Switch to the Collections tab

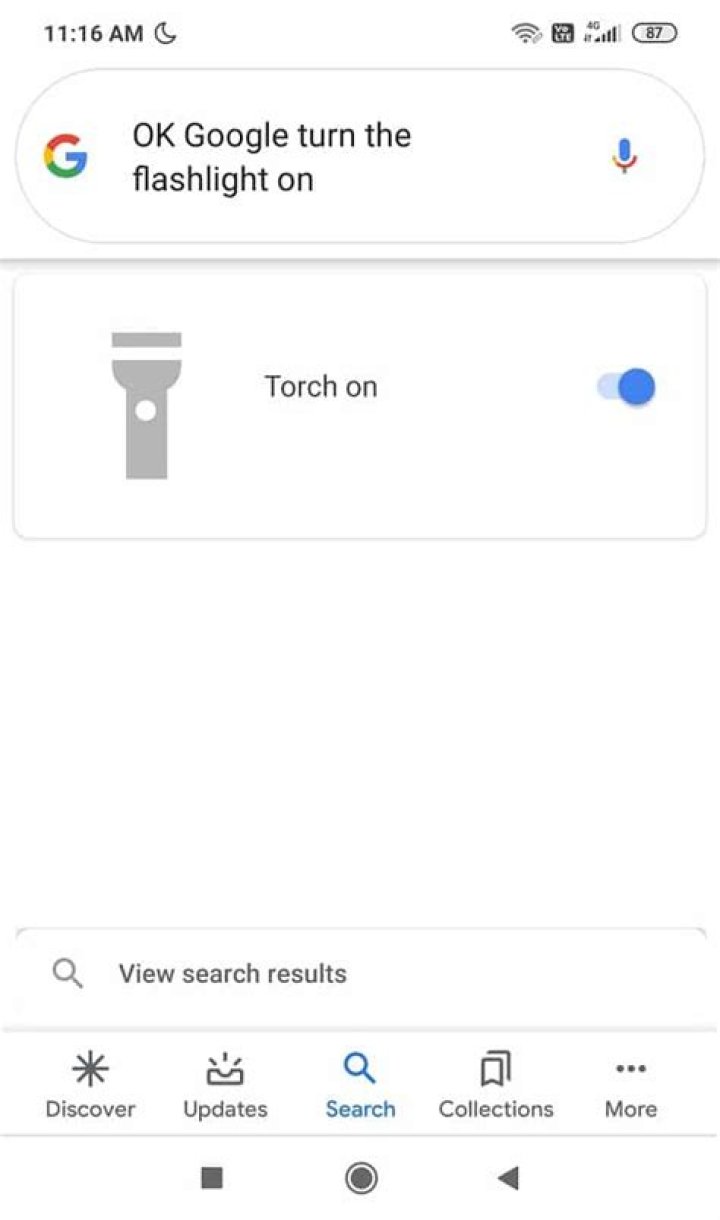(496, 1085)
